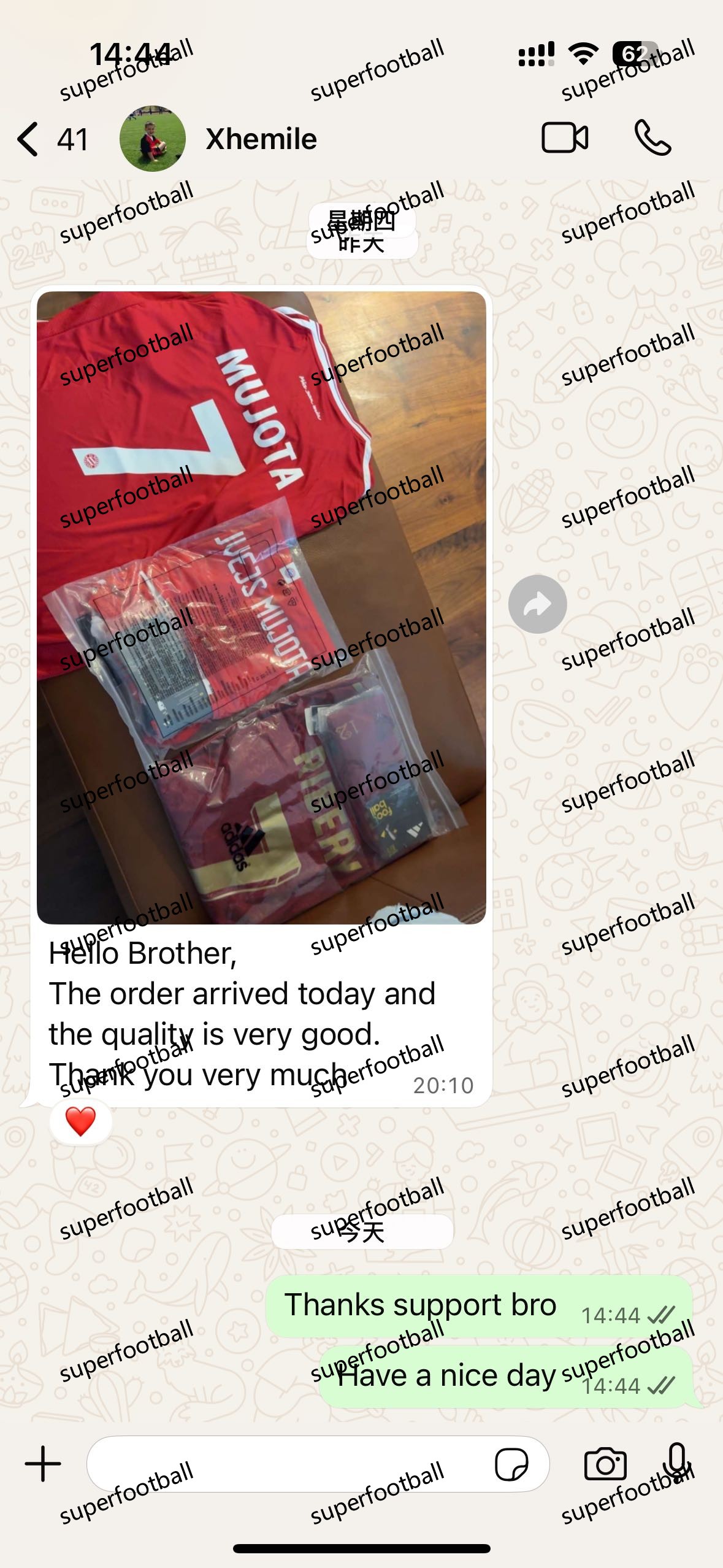Forward the jersey photo message

537,604
